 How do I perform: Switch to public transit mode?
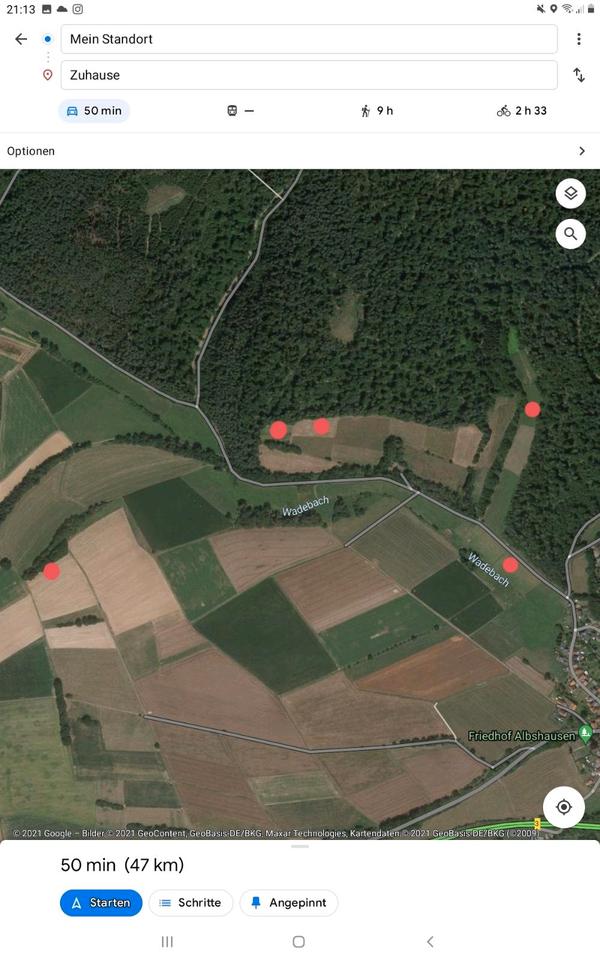(x=240, y=111)
